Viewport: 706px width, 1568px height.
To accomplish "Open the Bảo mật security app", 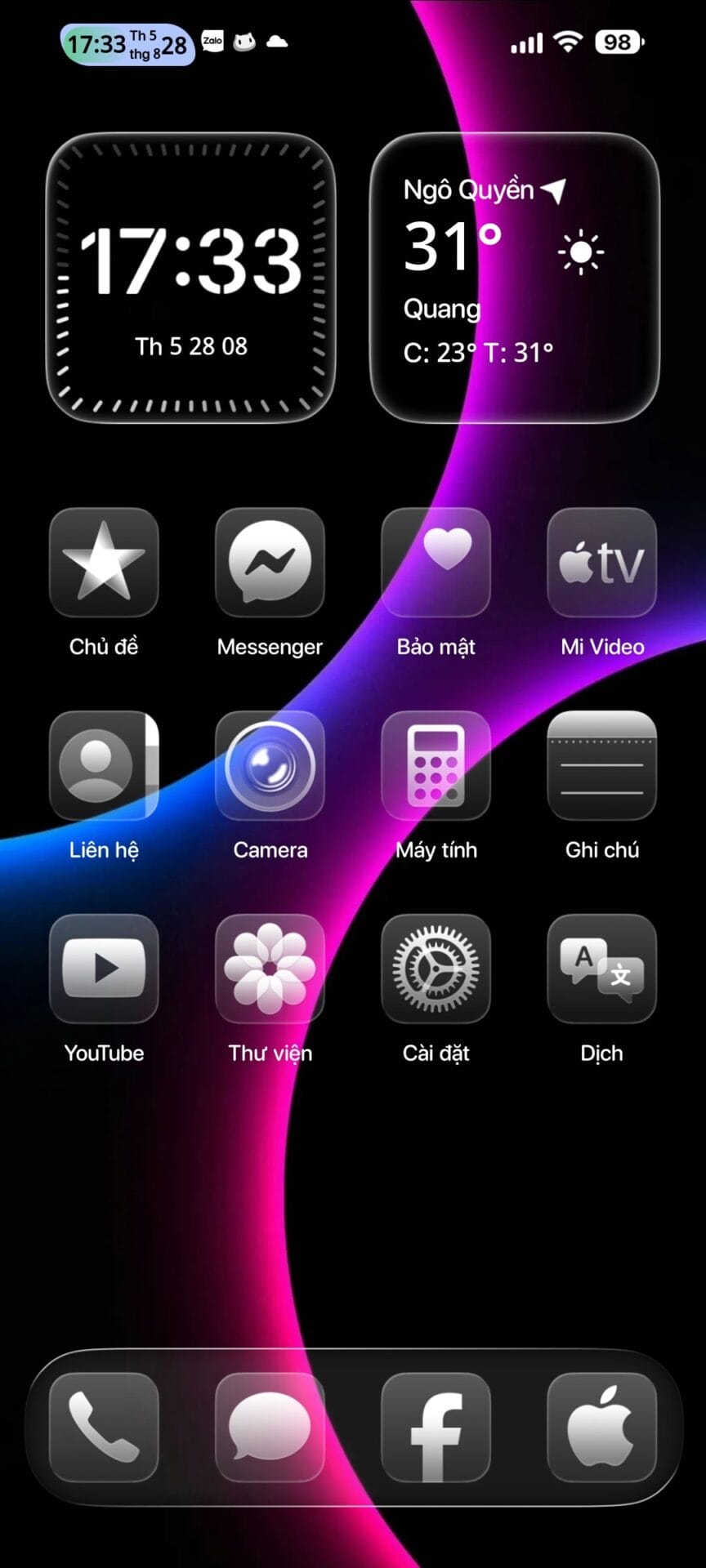I will [436, 562].
